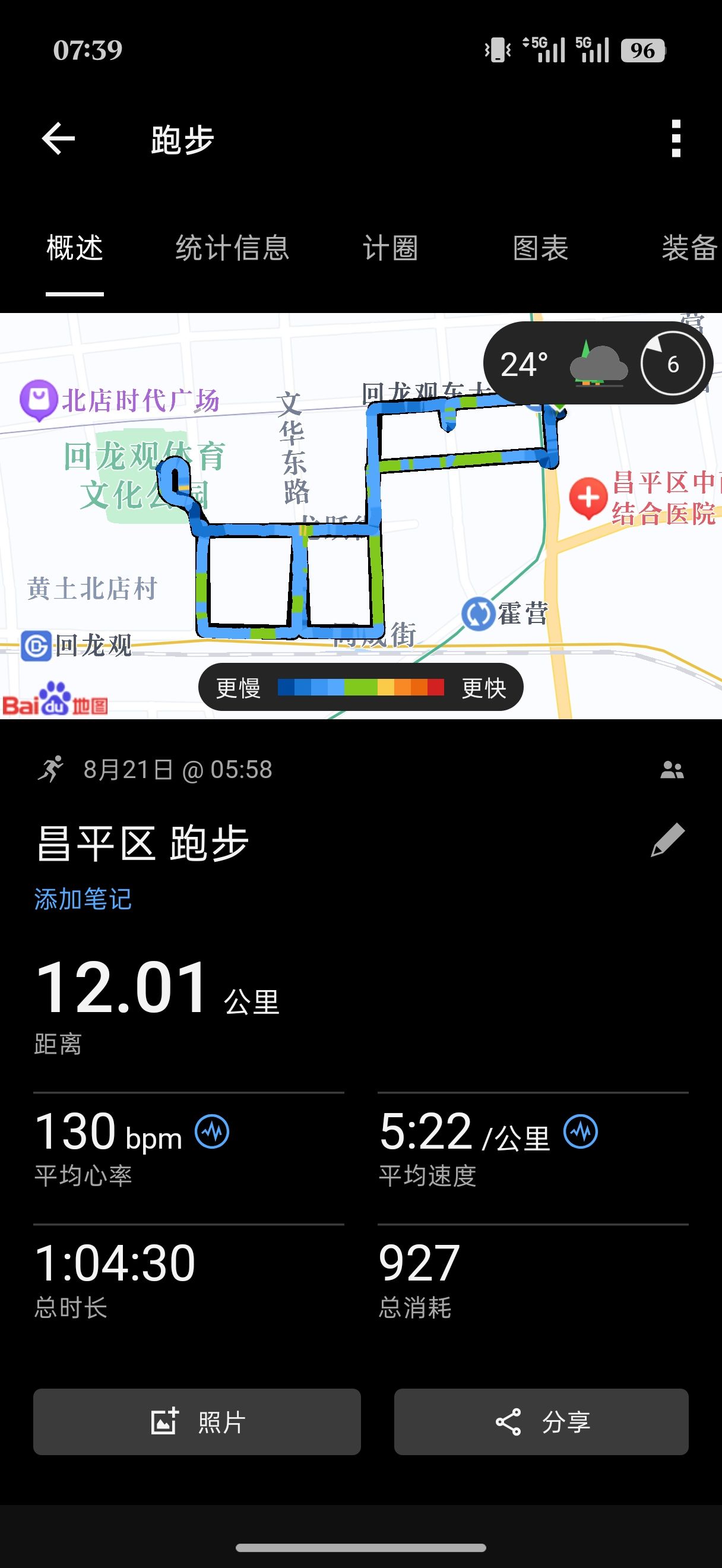Open the privacy people icon
The image size is (722, 1568).
672,770
